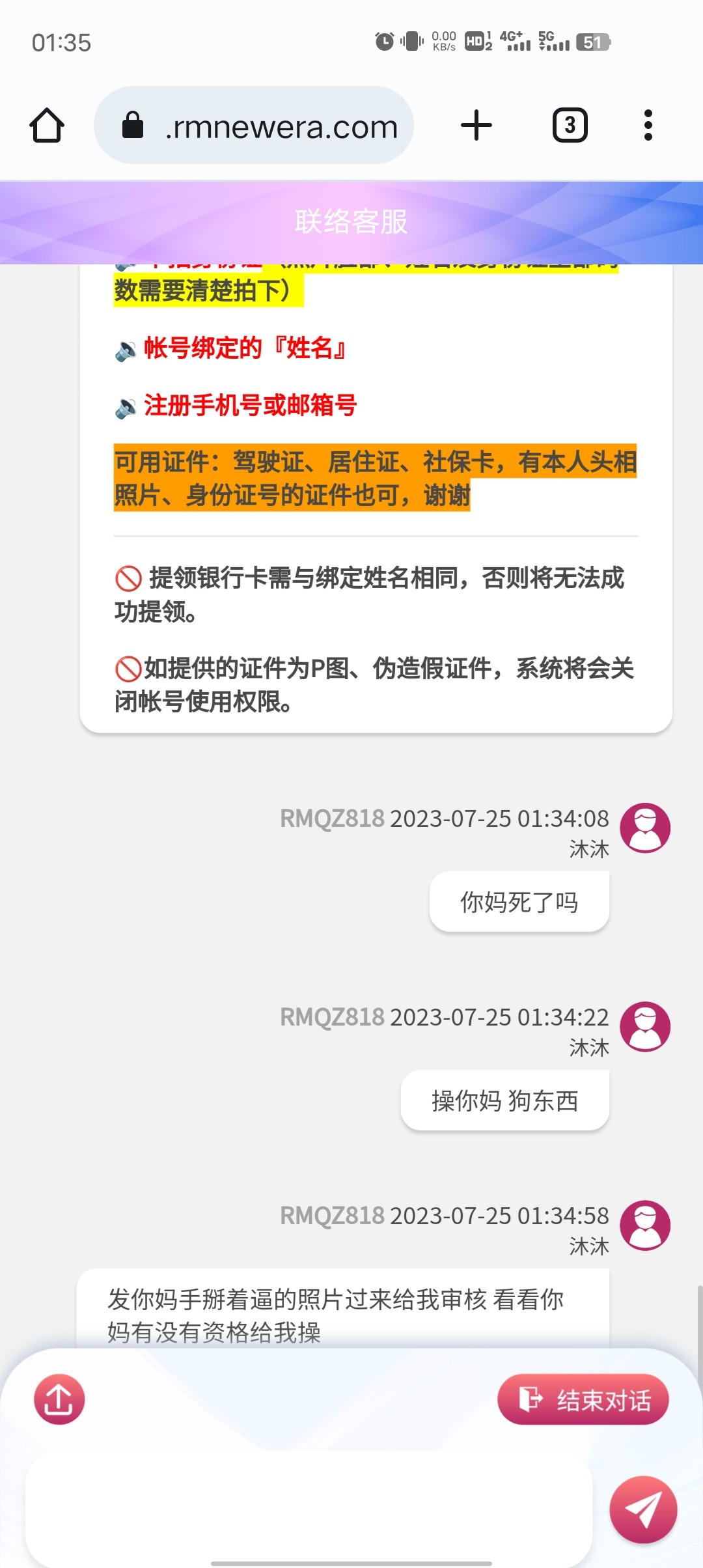The width and height of the screenshot is (703, 1568).
Task: Tap the lock icon beside rmnewera.com
Action: point(133,125)
